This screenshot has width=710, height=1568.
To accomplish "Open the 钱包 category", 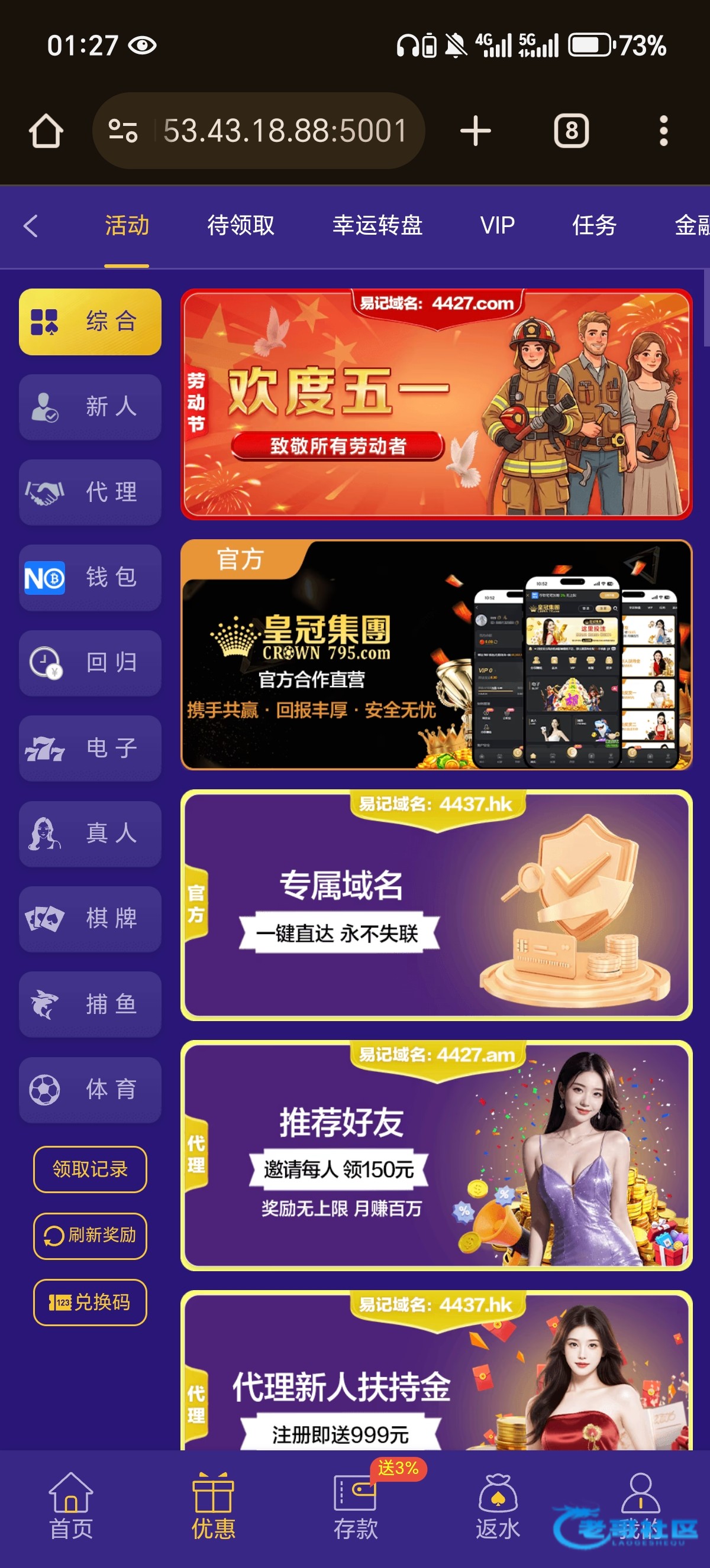I will click(x=90, y=577).
